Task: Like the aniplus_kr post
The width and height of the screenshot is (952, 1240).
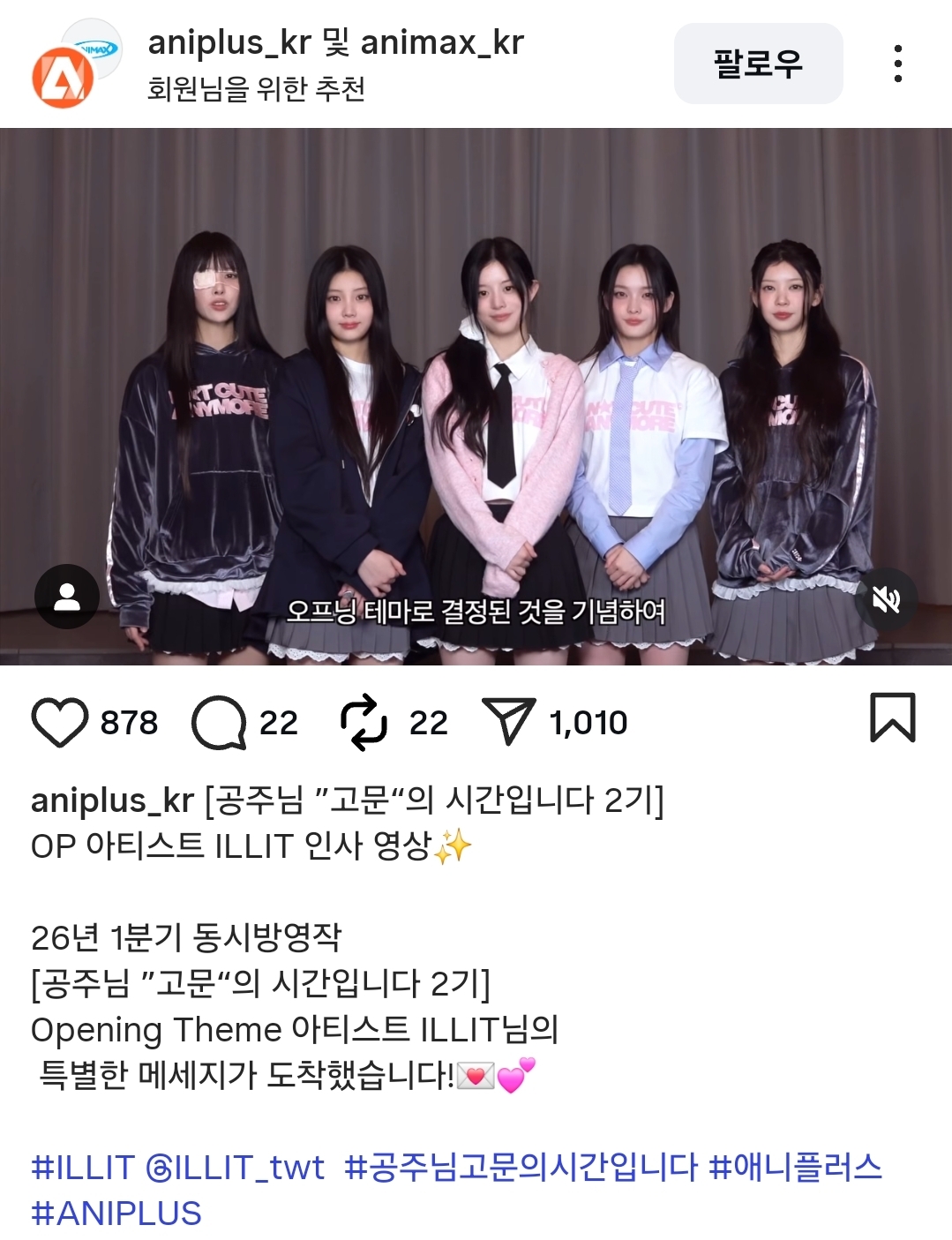Action: (59, 723)
